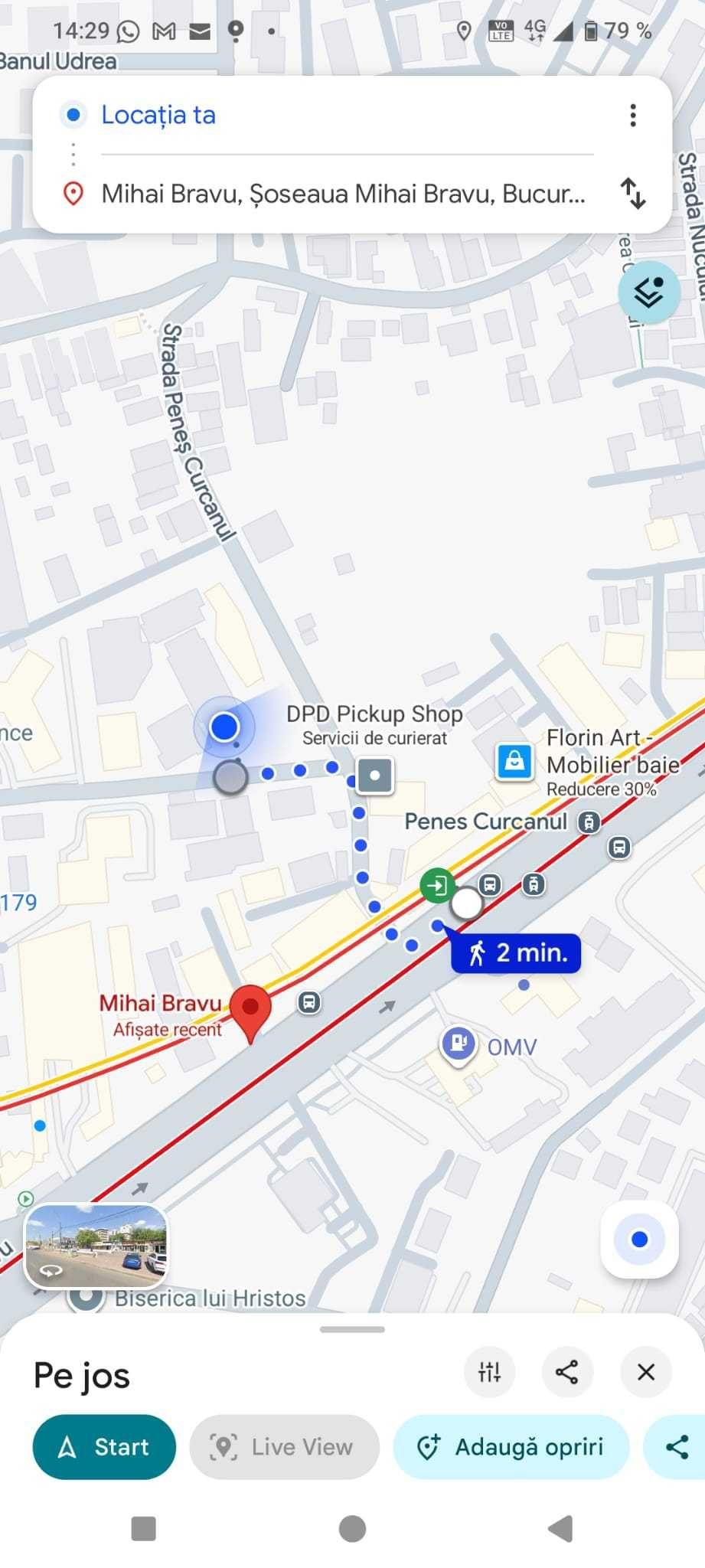
Task: Click Adaugă opriri to add stops
Action: [511, 1446]
